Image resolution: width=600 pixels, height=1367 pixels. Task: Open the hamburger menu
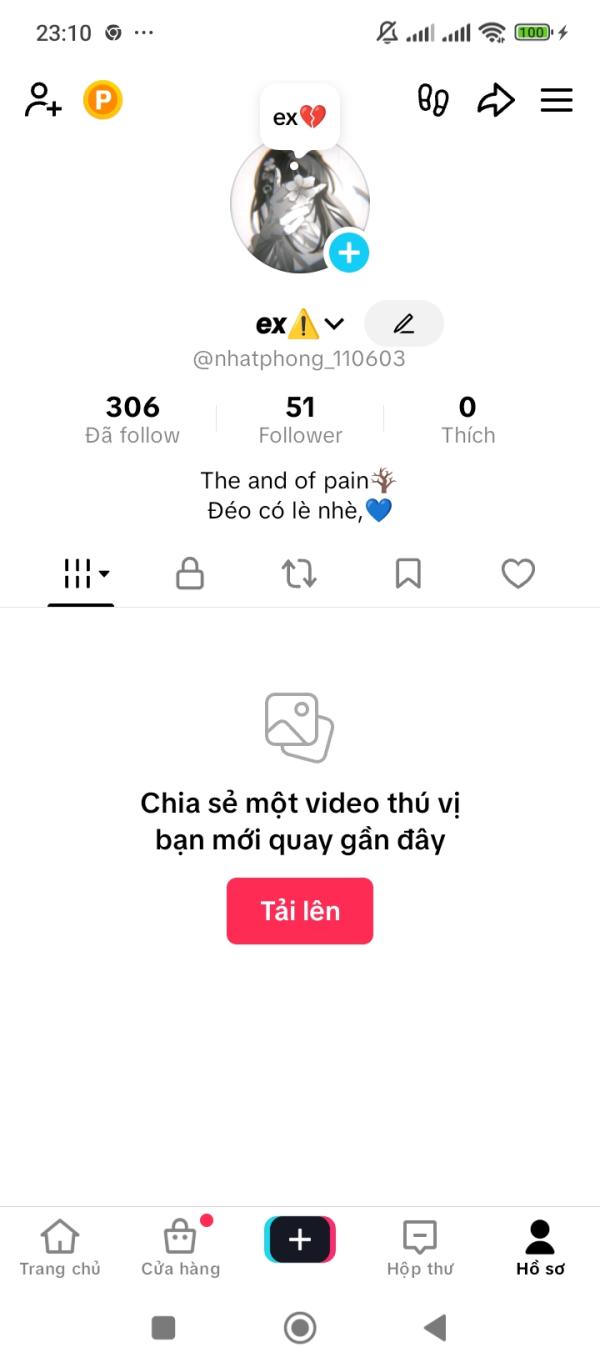[556, 100]
